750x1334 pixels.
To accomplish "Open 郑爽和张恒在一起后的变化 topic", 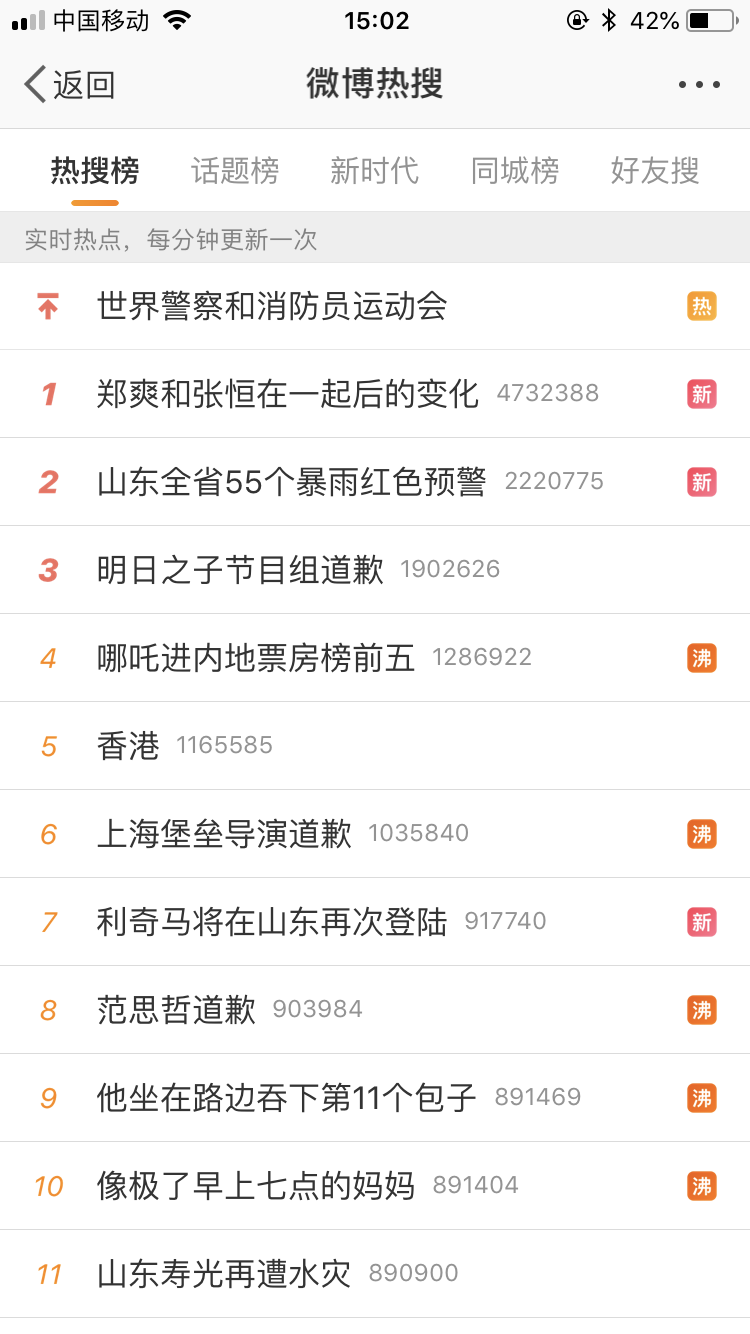I will 375,394.
